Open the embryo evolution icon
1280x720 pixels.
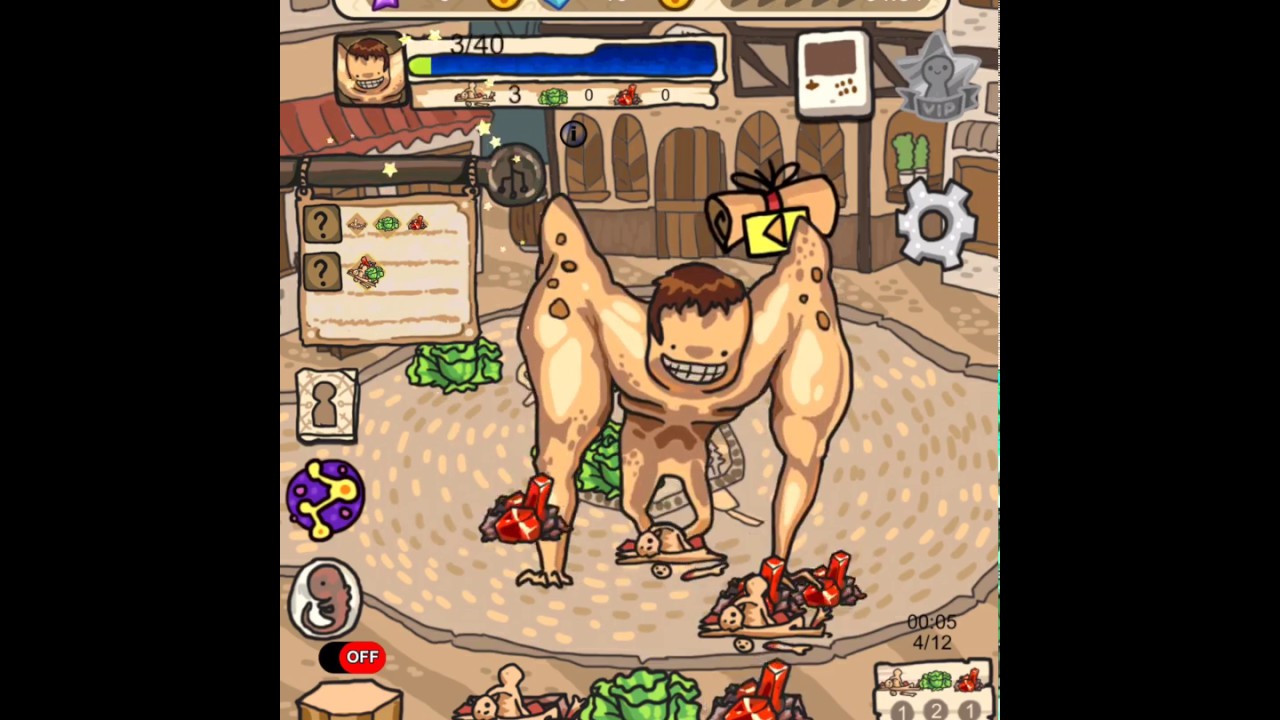pyautogui.click(x=326, y=598)
